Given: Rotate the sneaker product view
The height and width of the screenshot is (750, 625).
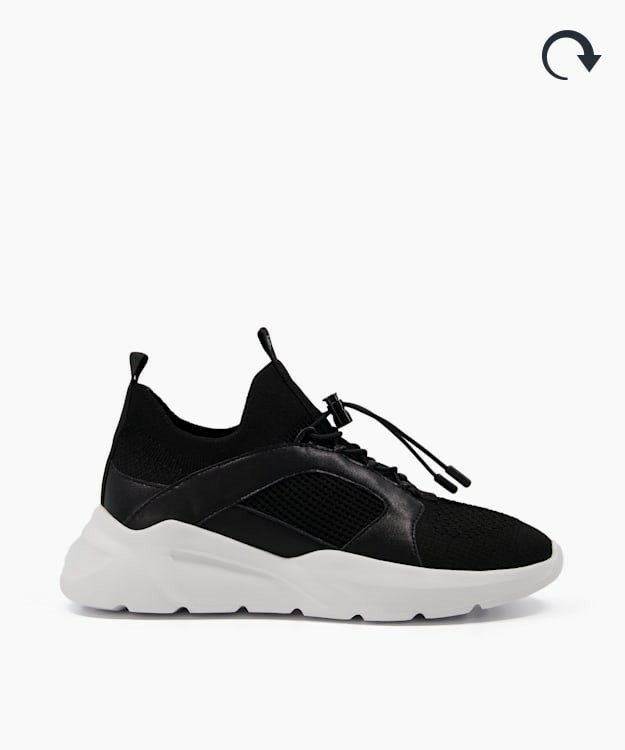Looking at the screenshot, I should pyautogui.click(x=570, y=55).
